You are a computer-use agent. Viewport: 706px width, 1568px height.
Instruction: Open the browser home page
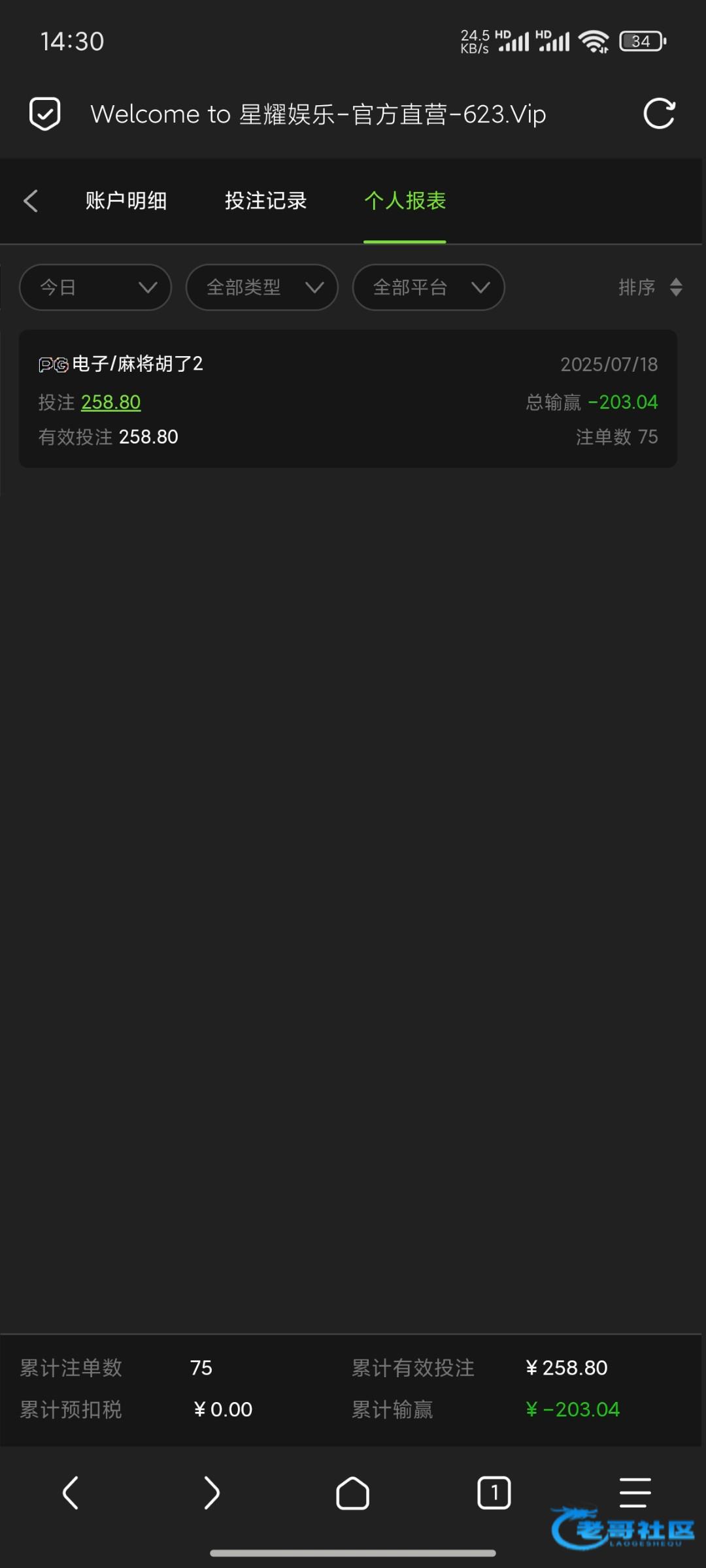352,1493
